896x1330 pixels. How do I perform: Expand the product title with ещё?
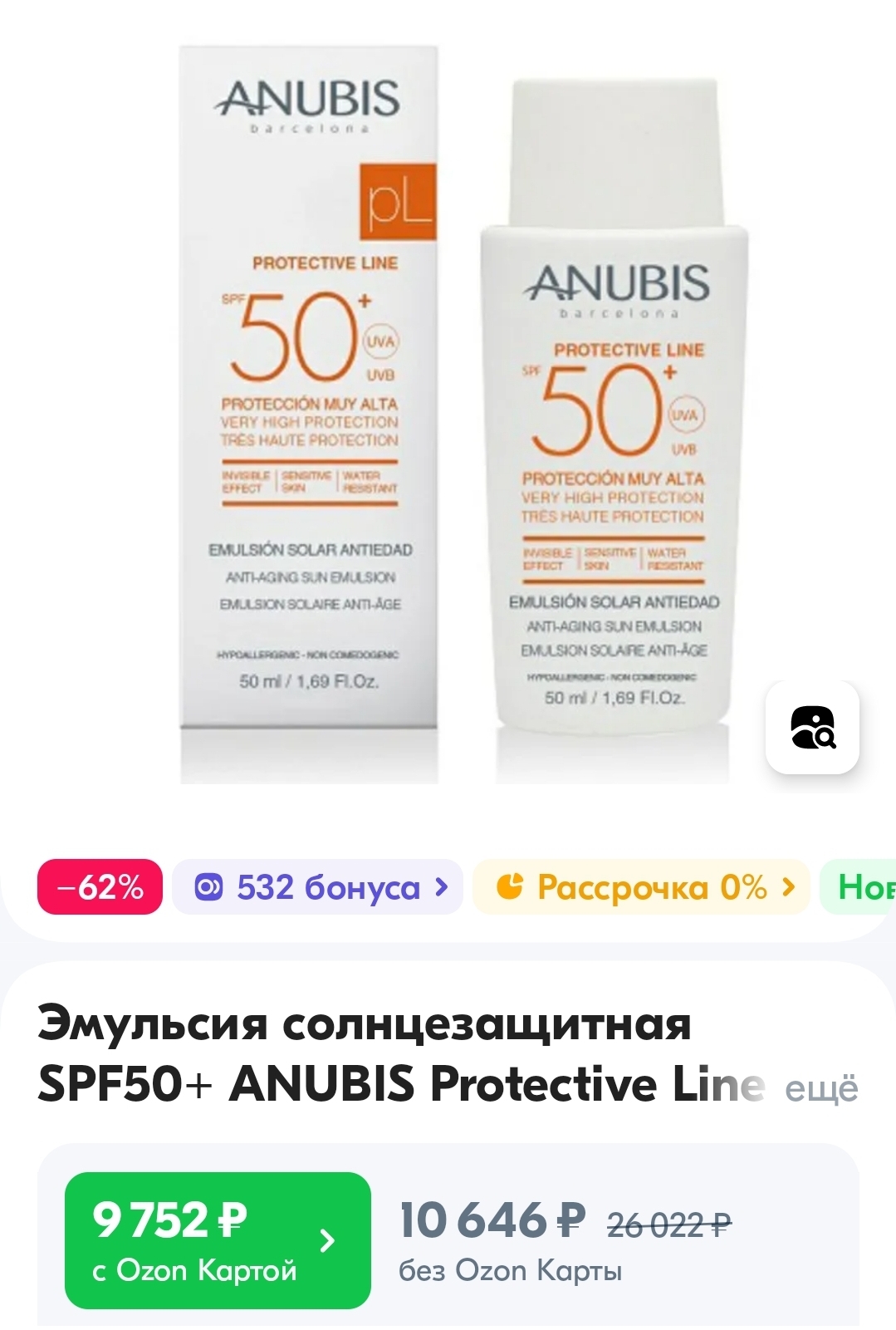(x=820, y=1088)
